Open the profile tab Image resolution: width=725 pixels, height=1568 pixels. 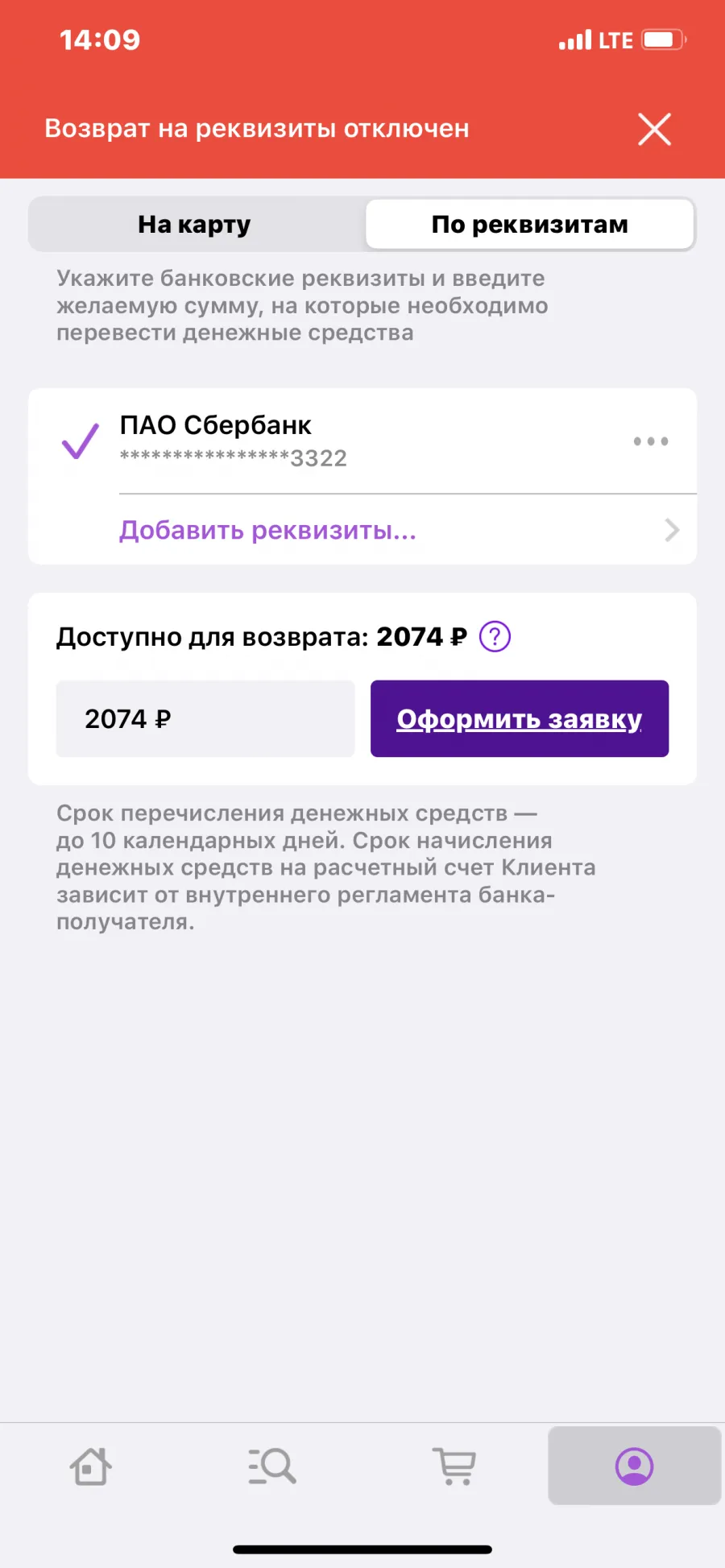tap(635, 1466)
